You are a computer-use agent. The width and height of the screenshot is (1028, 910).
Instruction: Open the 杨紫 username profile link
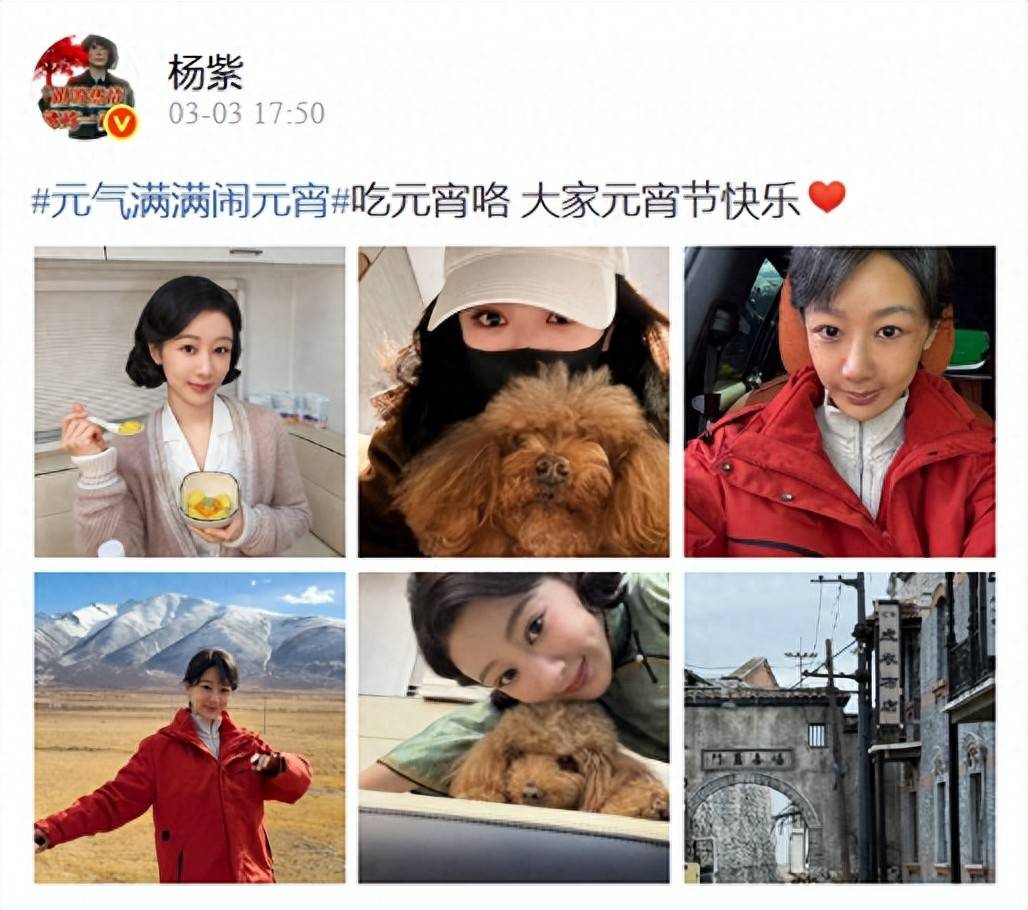pyautogui.click(x=205, y=72)
